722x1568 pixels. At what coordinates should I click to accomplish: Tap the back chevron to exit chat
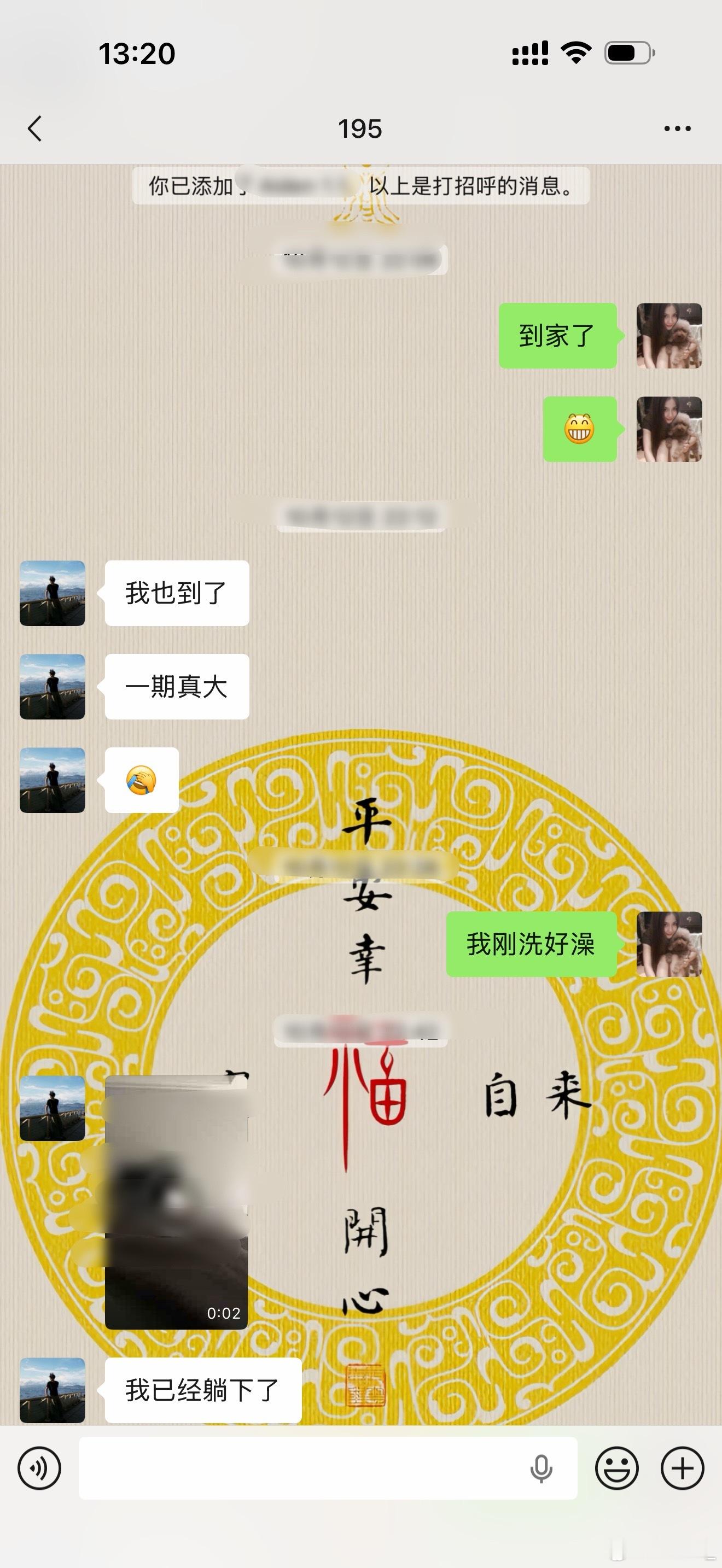pyautogui.click(x=34, y=128)
